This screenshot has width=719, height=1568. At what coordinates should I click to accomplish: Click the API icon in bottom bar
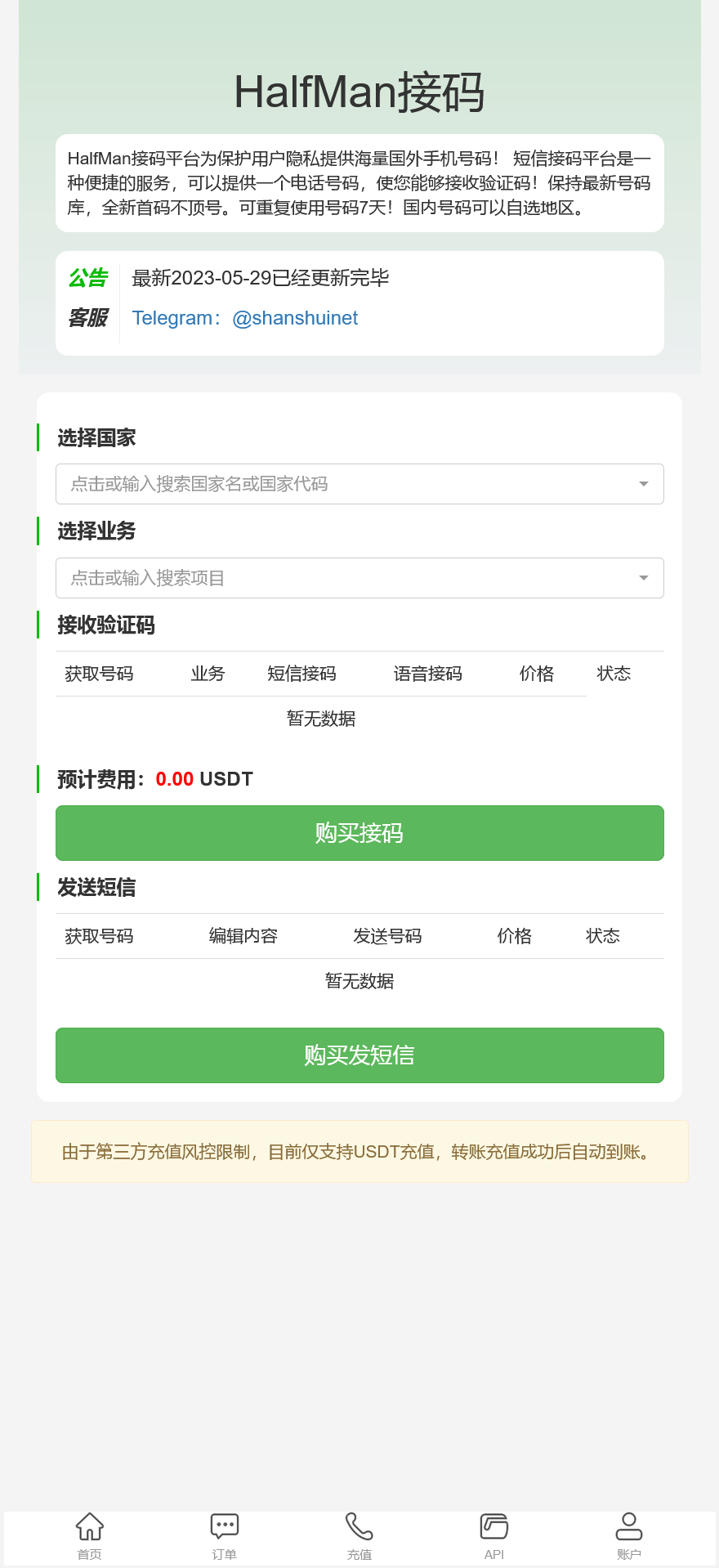click(x=493, y=1525)
